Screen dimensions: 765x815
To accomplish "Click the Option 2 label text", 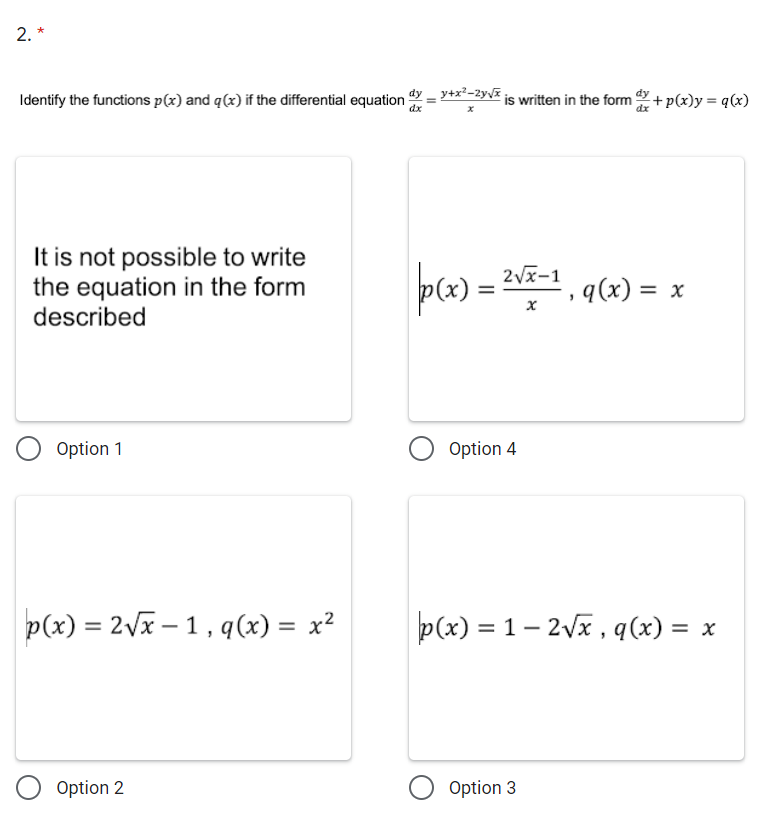I will coord(90,787).
